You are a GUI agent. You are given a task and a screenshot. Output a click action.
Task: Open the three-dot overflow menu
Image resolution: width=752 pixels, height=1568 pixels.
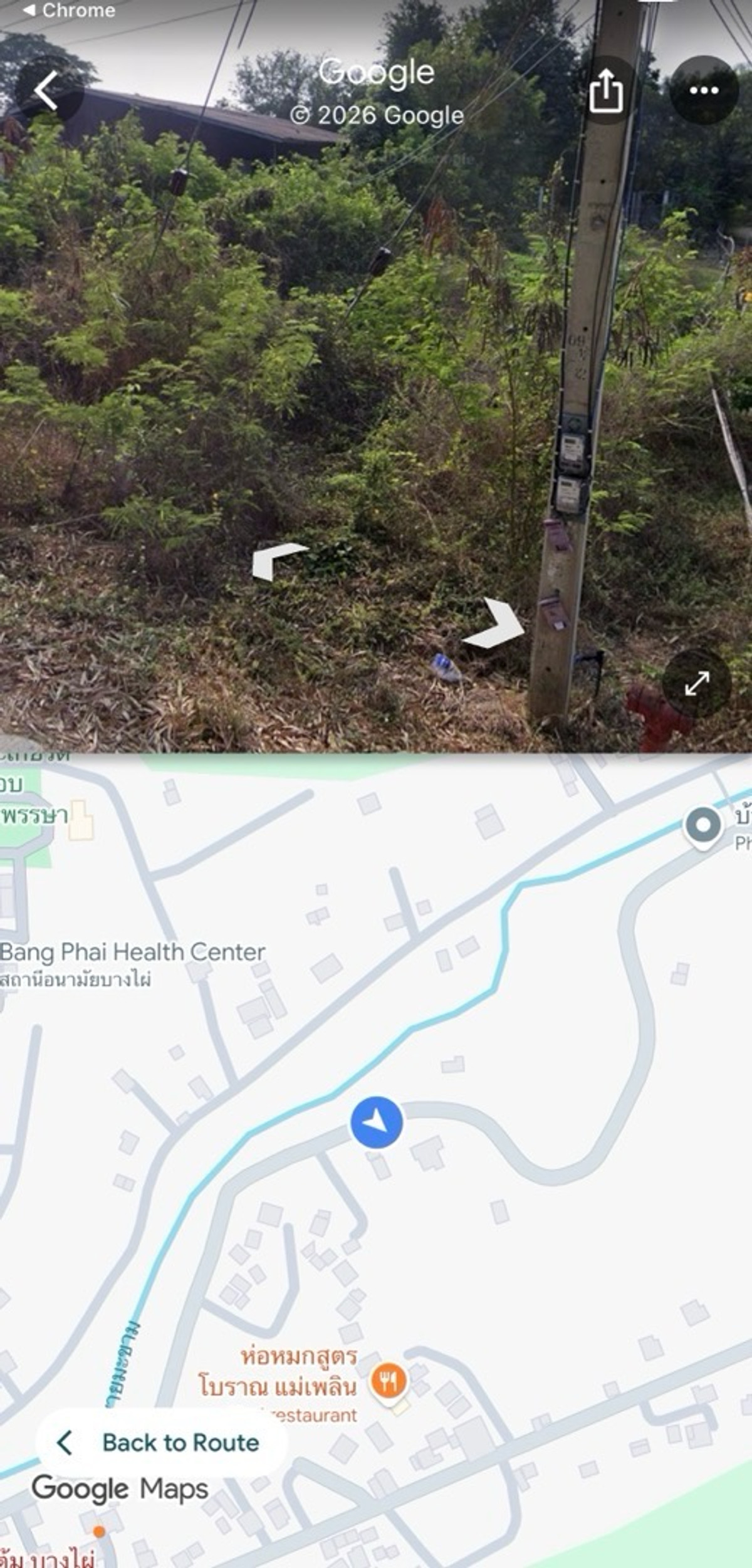pyautogui.click(x=703, y=90)
